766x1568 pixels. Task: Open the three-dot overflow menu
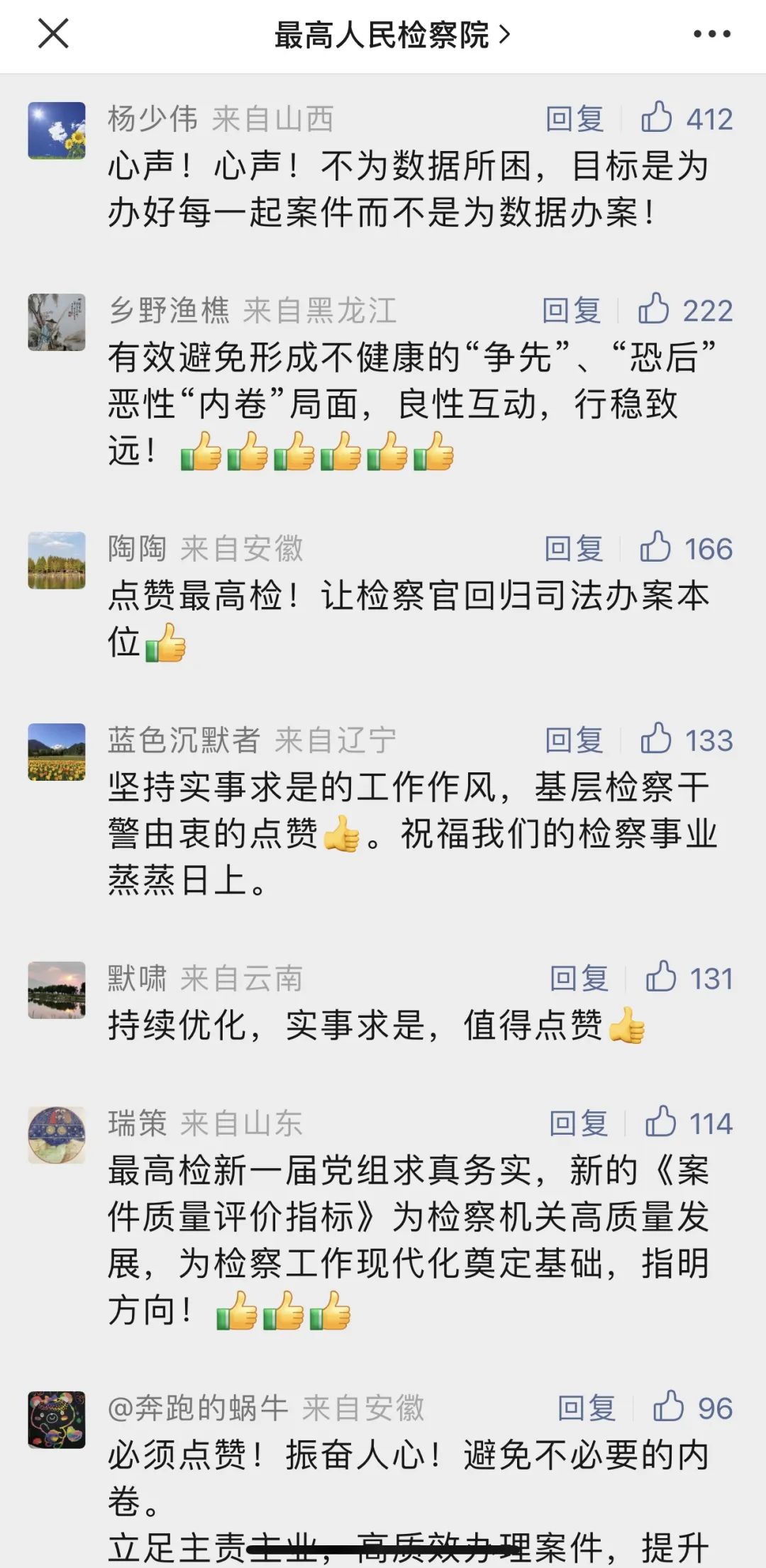tap(711, 34)
